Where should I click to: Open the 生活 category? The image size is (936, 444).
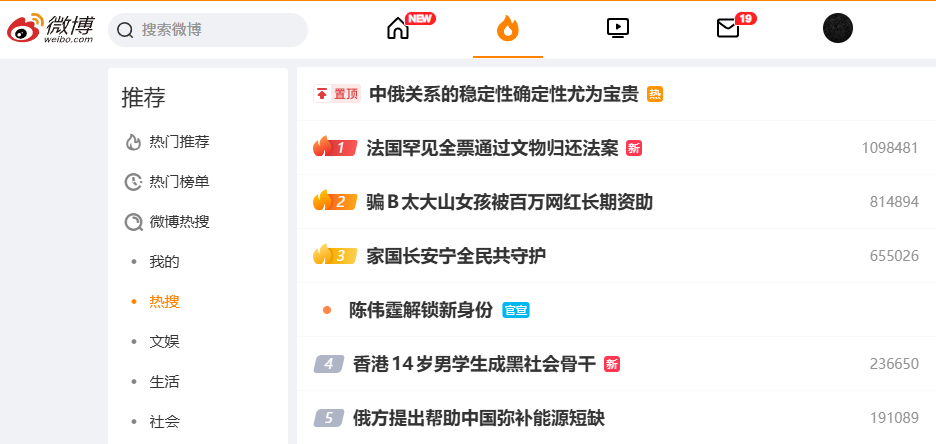click(164, 382)
